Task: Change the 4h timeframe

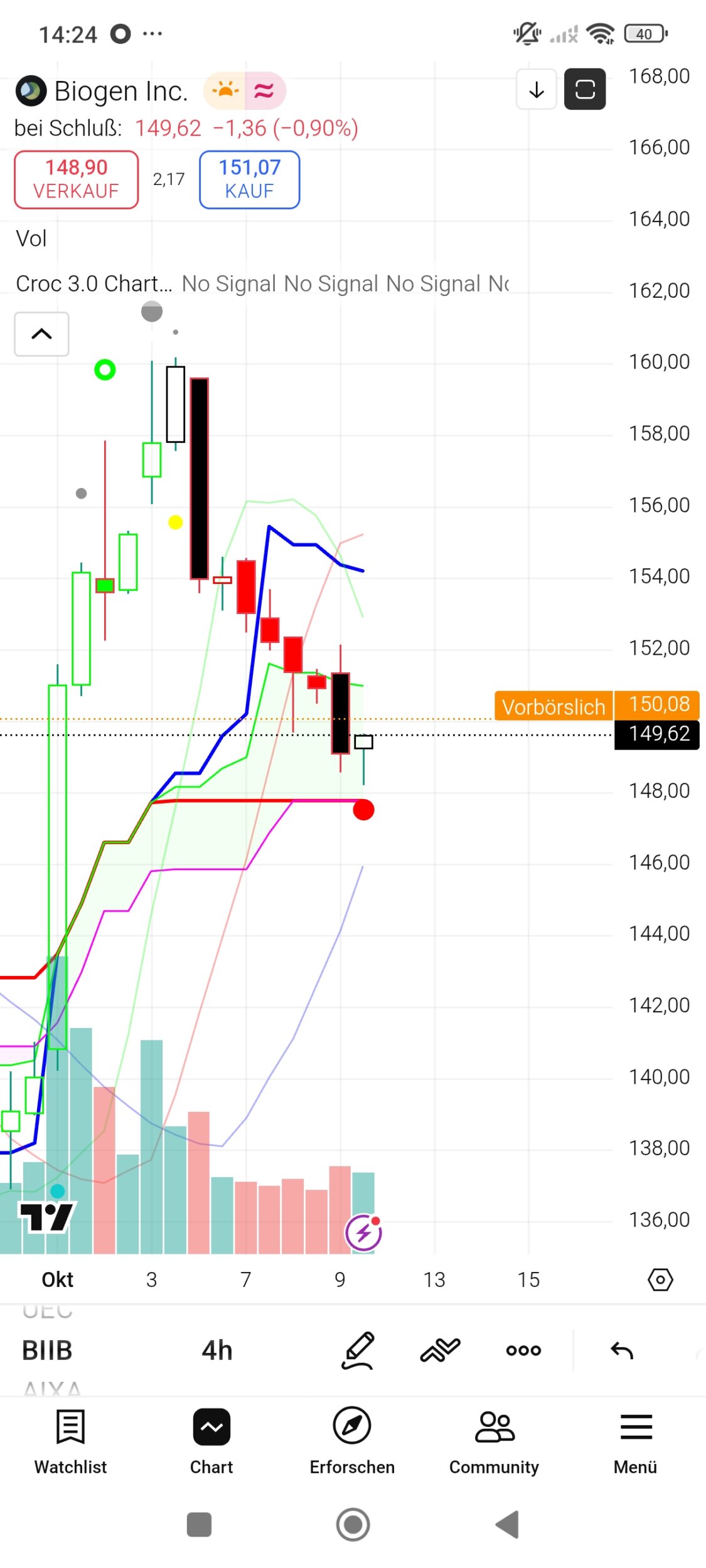Action: pos(217,1350)
